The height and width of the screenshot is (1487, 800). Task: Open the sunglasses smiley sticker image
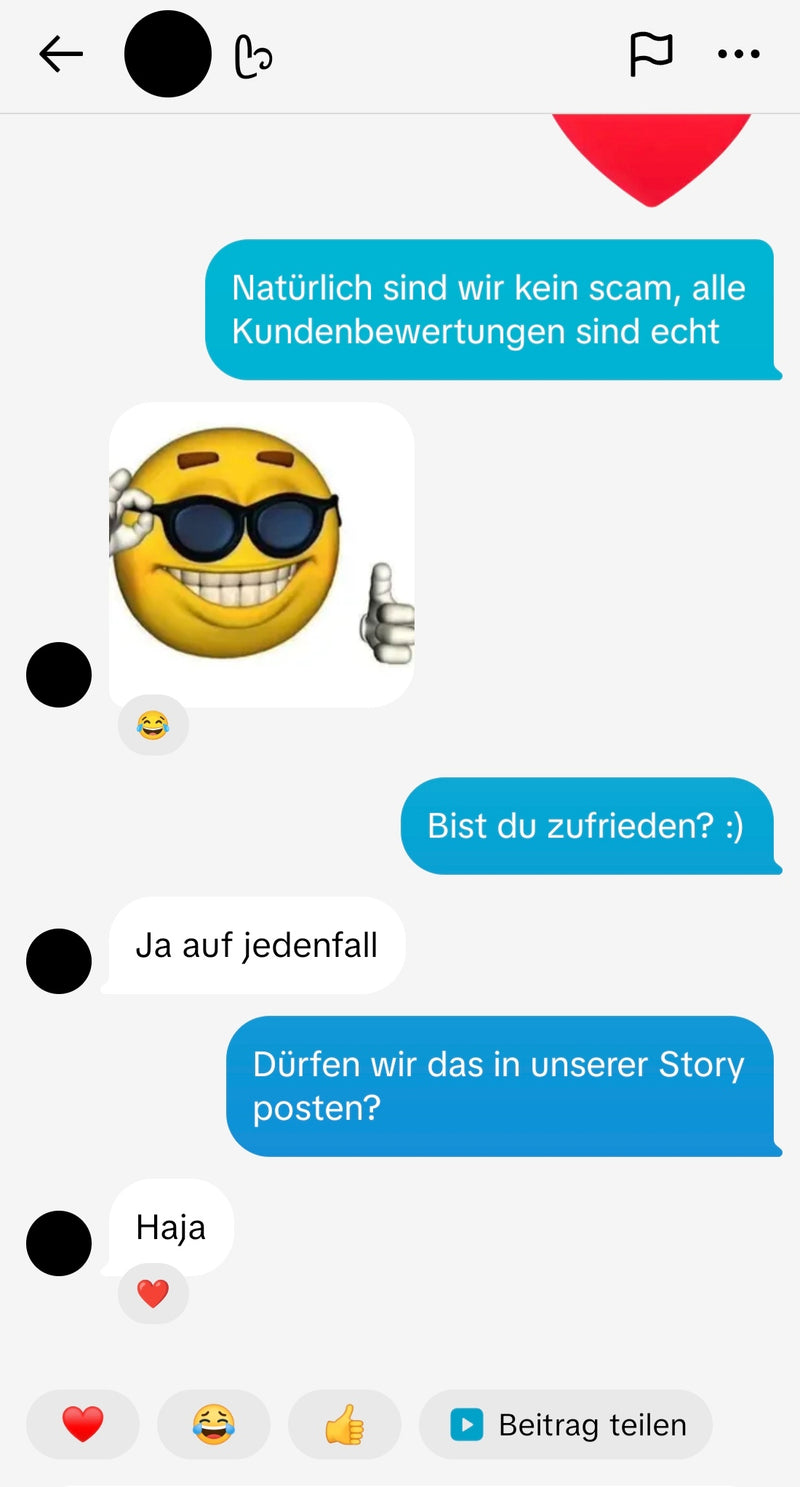click(x=261, y=554)
